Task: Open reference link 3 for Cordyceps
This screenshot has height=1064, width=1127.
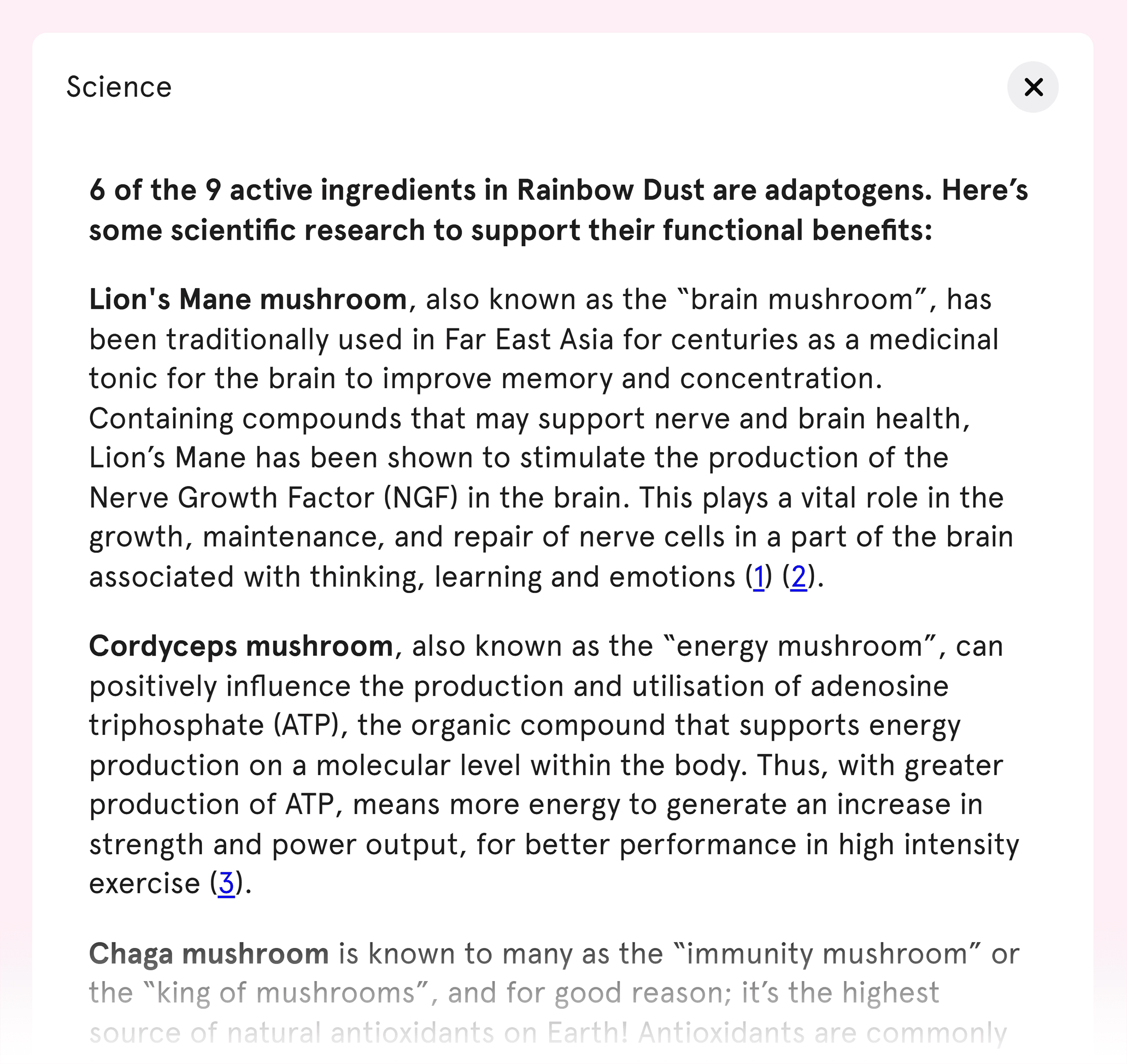Action: click(226, 884)
